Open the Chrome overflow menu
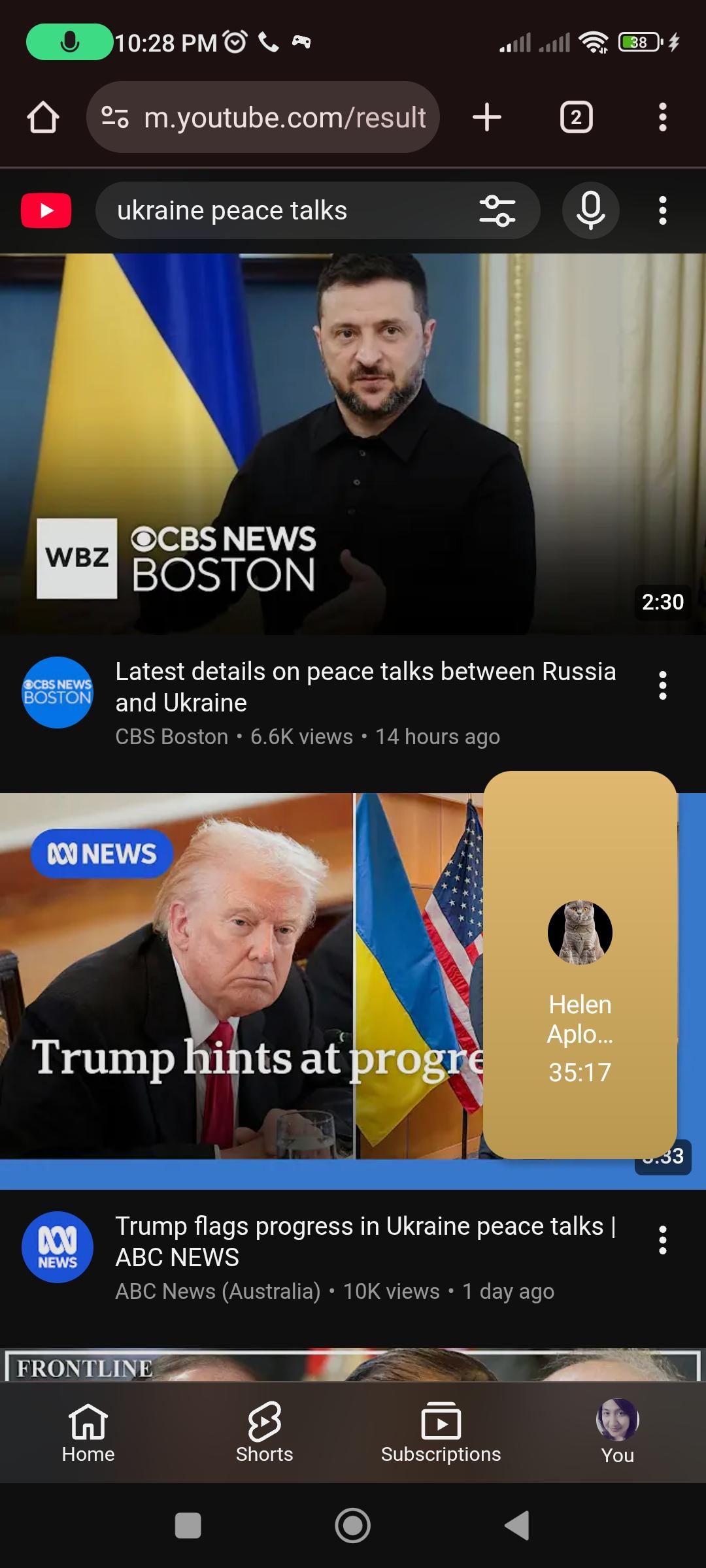706x1568 pixels. (x=662, y=118)
